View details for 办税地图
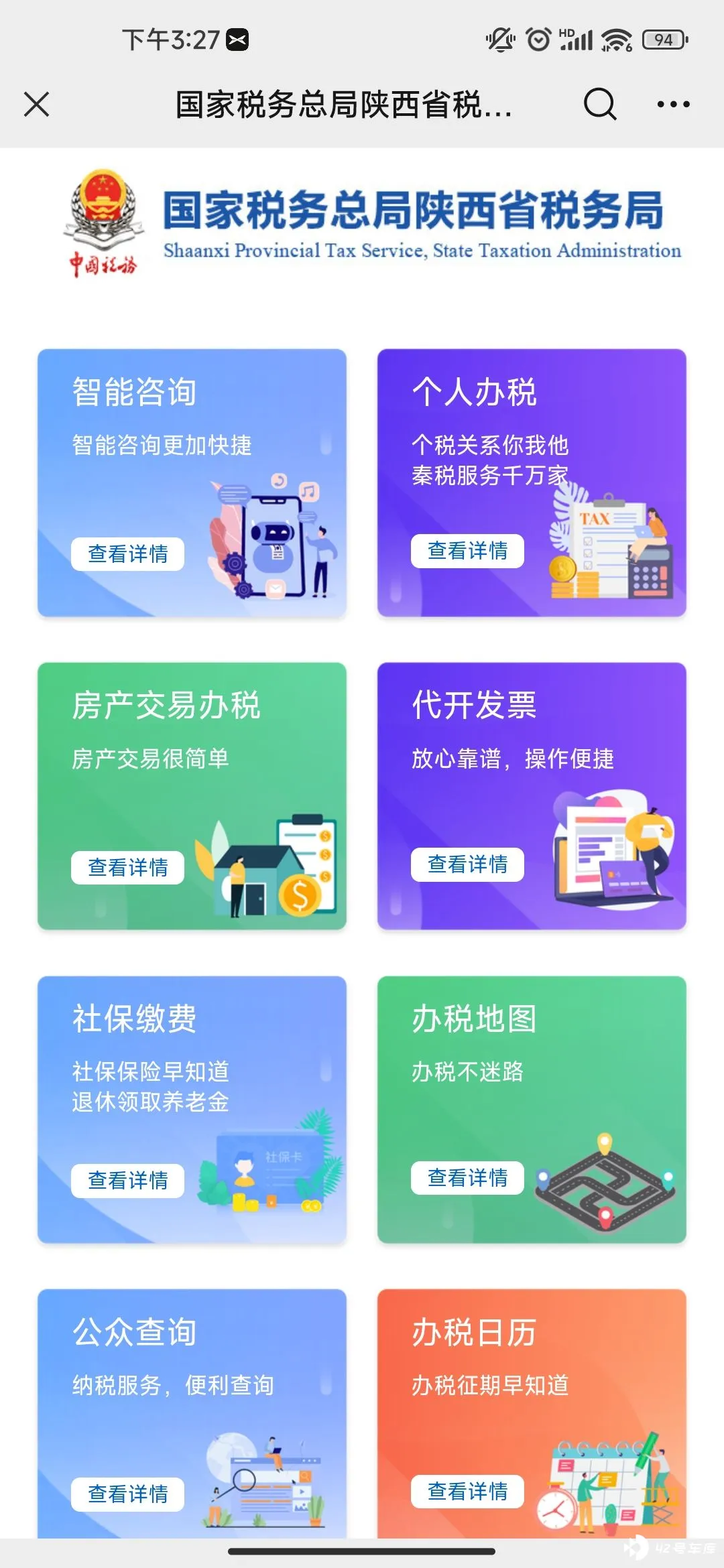Viewport: 724px width, 1568px height. (x=467, y=1177)
